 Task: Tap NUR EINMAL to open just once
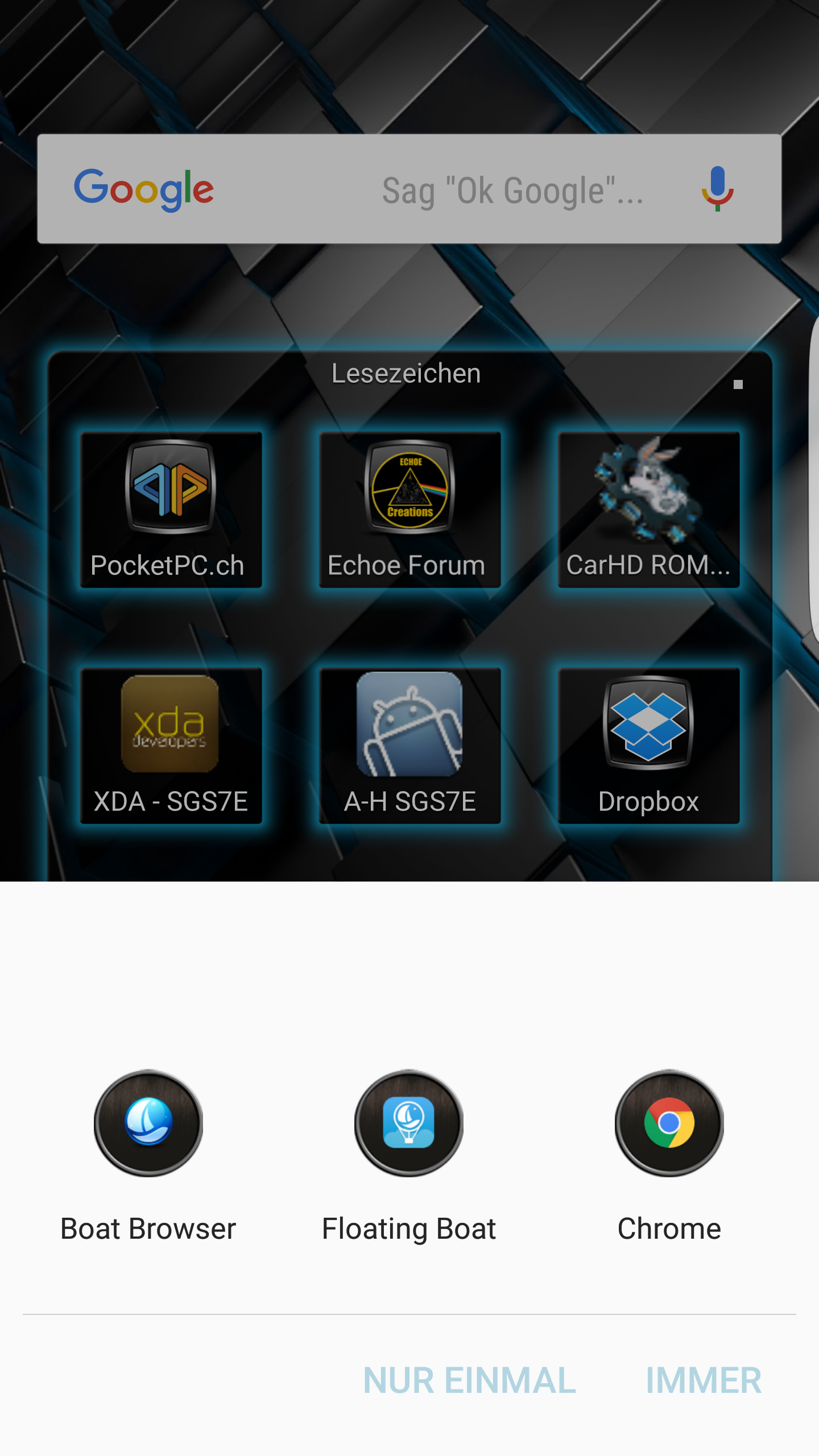470,1380
